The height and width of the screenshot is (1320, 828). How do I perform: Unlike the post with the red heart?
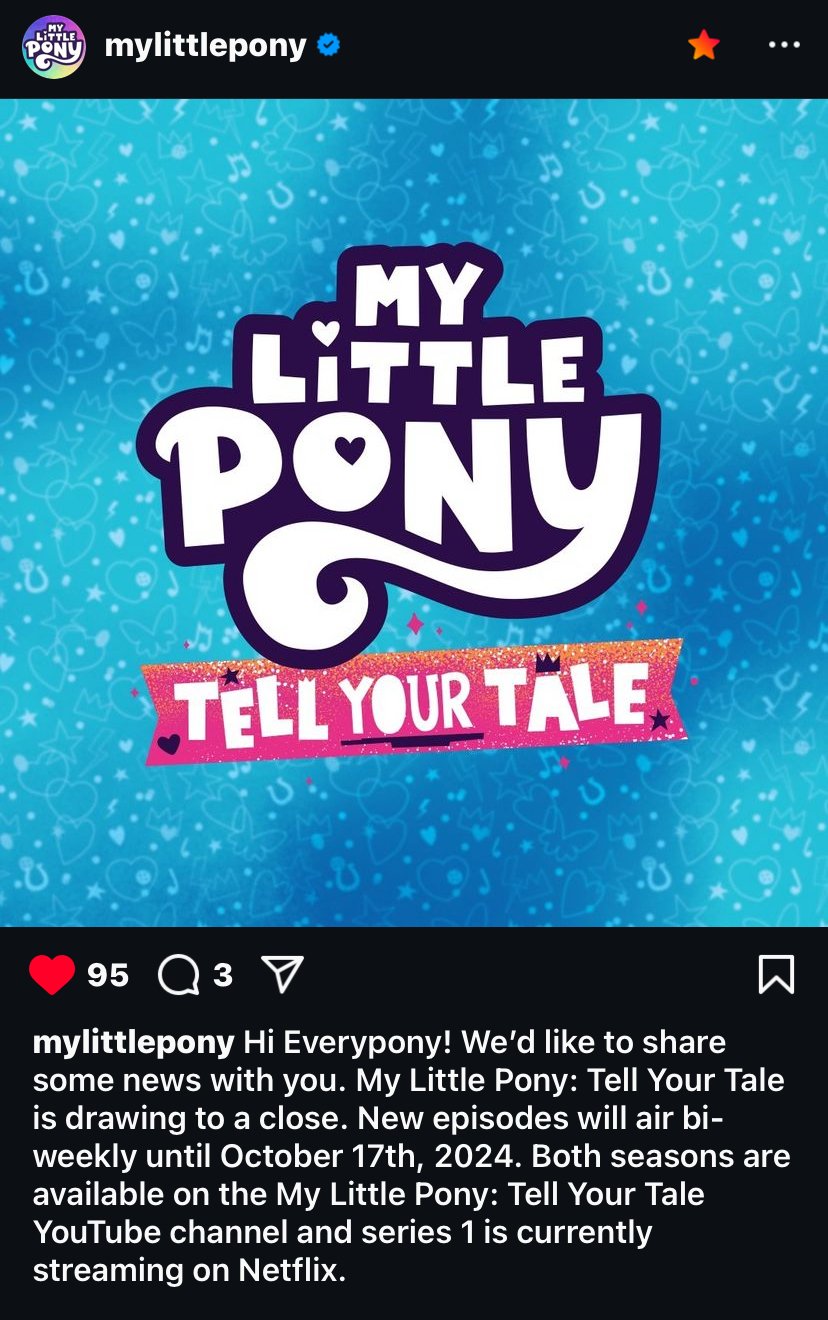[x=52, y=974]
